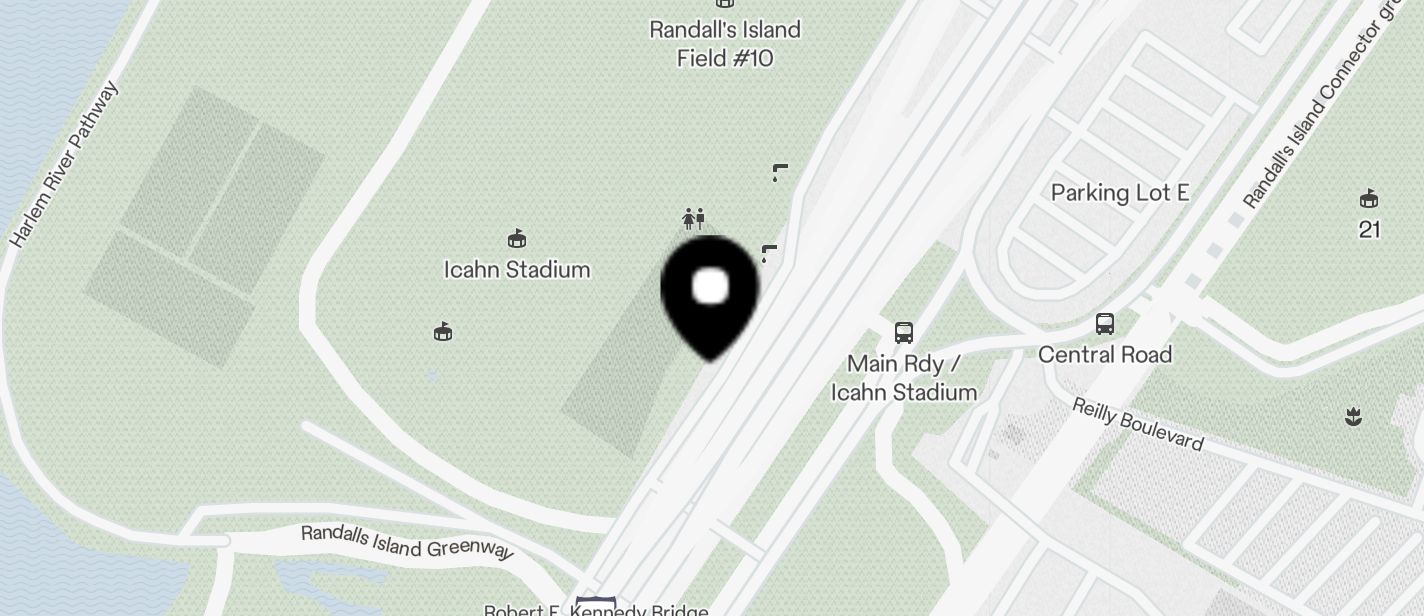This screenshot has height=616, width=1424.
Task: Open Randall's Island Field #10 marker
Action: [x=724, y=6]
